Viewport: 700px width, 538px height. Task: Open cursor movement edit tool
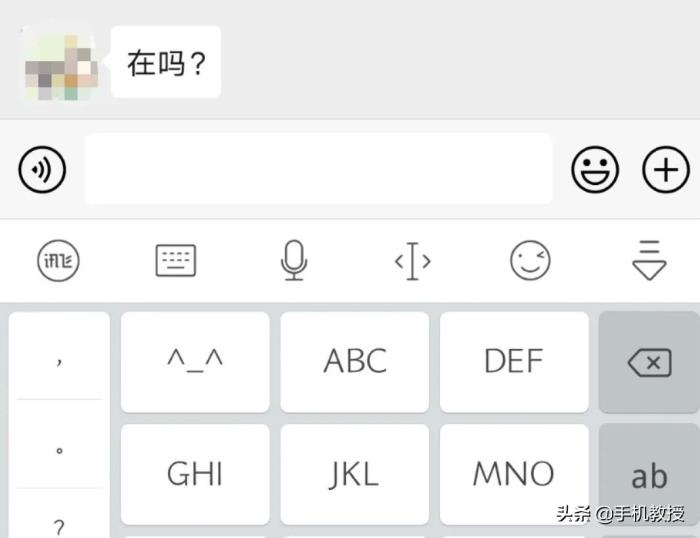[412, 262]
